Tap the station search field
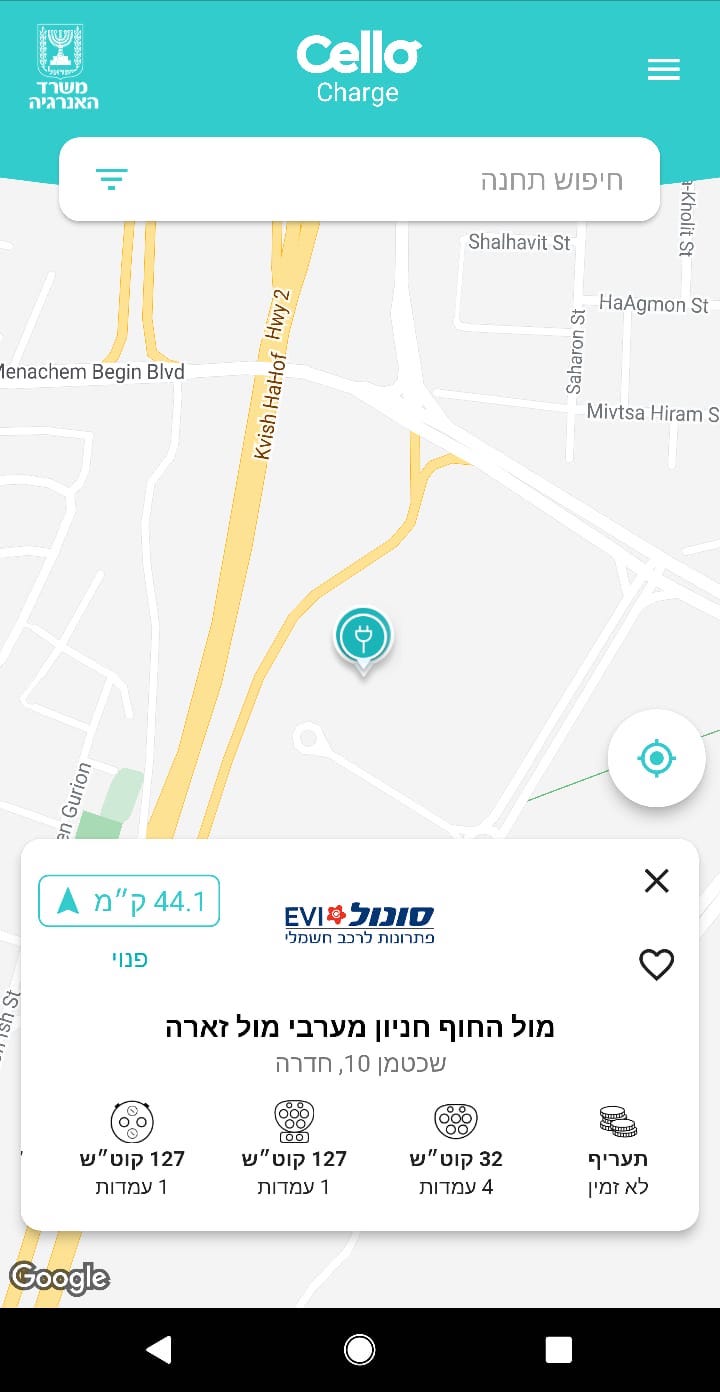This screenshot has height=1392, width=720. [x=400, y=180]
